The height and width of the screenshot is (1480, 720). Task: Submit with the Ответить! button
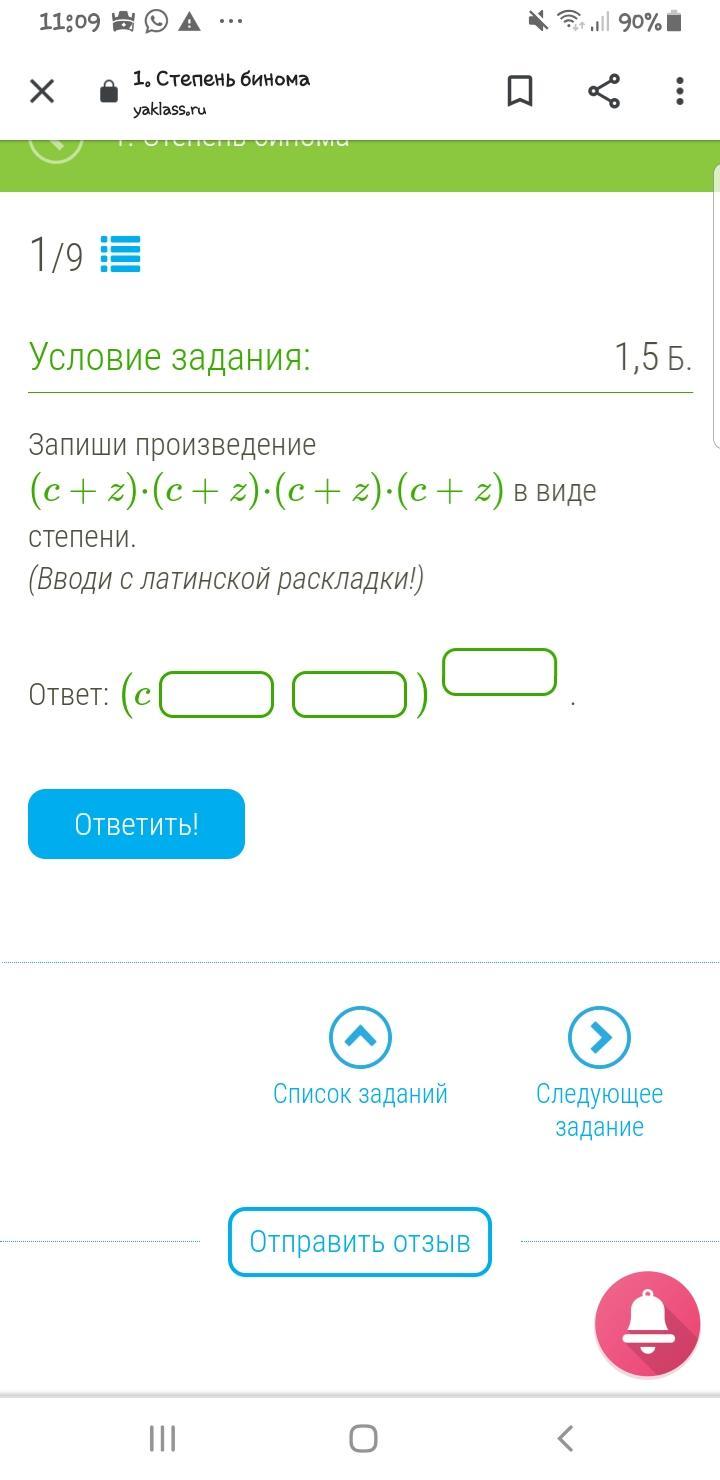click(136, 824)
